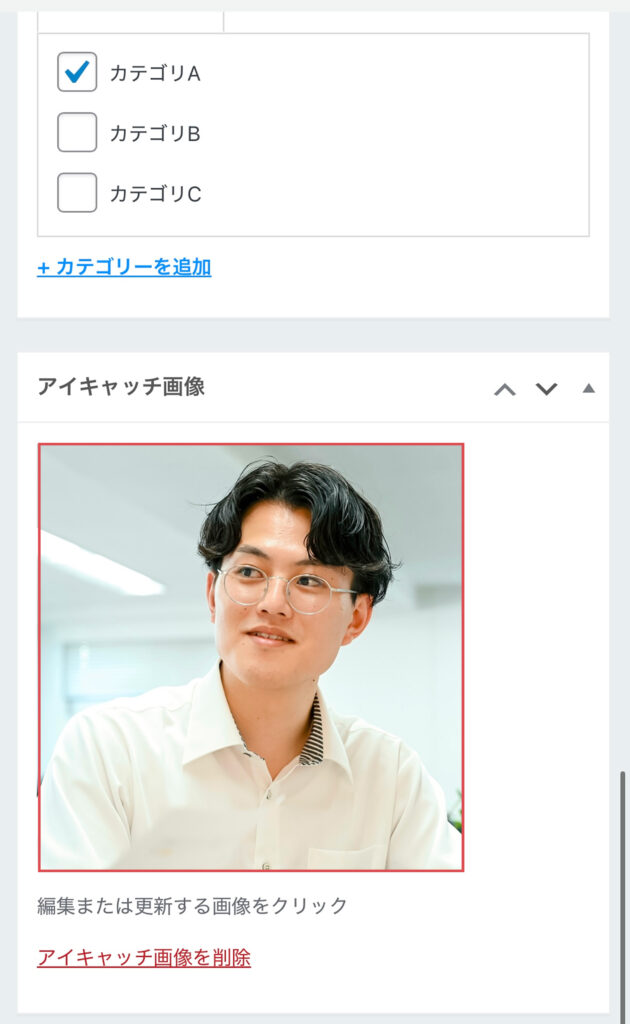Select the カテゴリC checkbox
The image size is (630, 1024).
click(77, 192)
